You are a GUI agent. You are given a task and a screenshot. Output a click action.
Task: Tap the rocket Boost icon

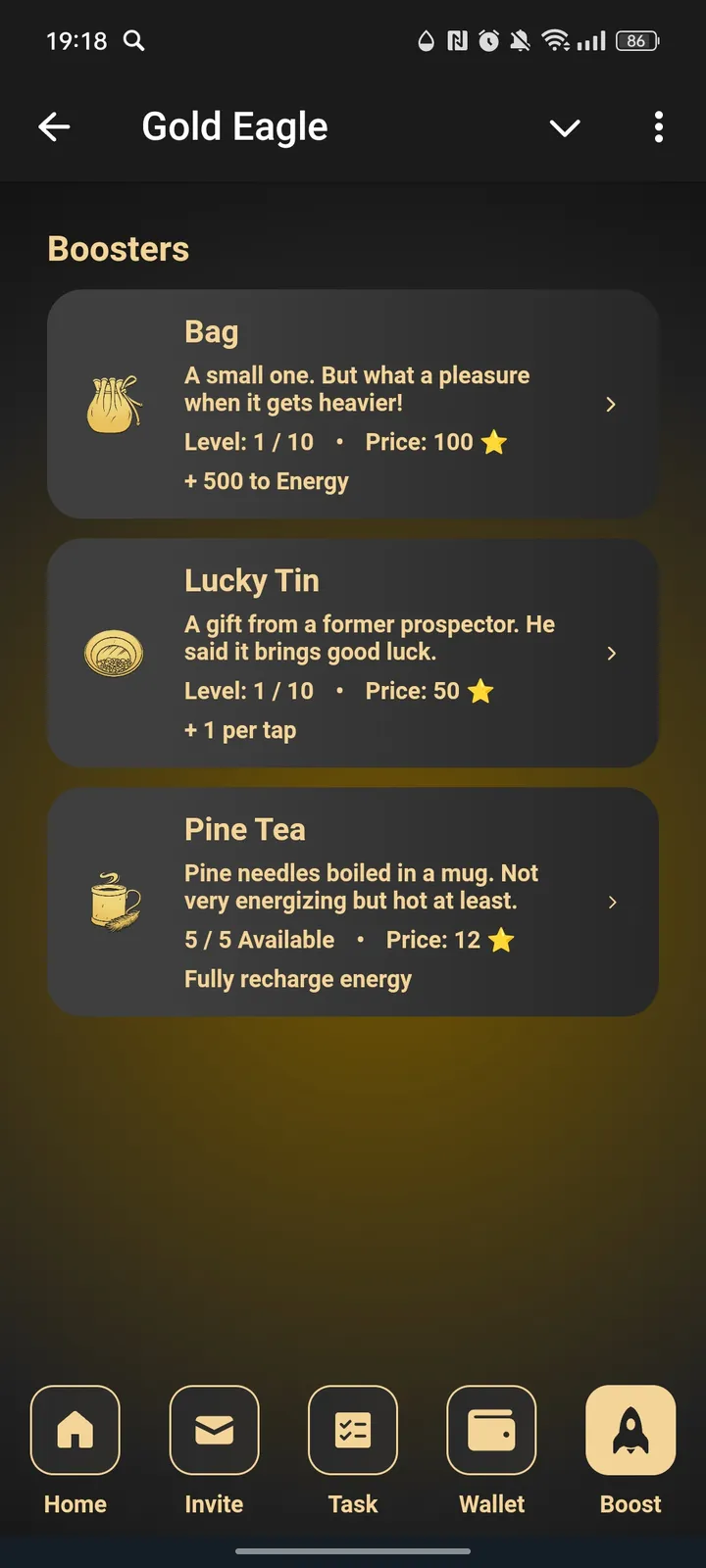click(x=630, y=1431)
